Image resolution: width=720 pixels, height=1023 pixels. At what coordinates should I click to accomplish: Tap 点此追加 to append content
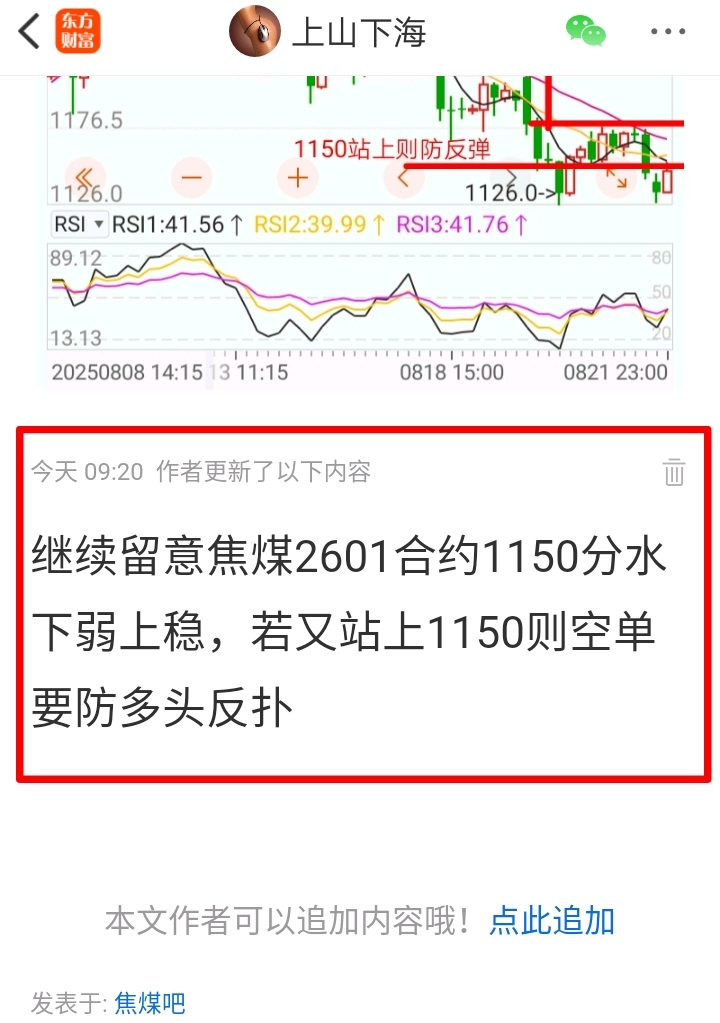click(x=552, y=921)
